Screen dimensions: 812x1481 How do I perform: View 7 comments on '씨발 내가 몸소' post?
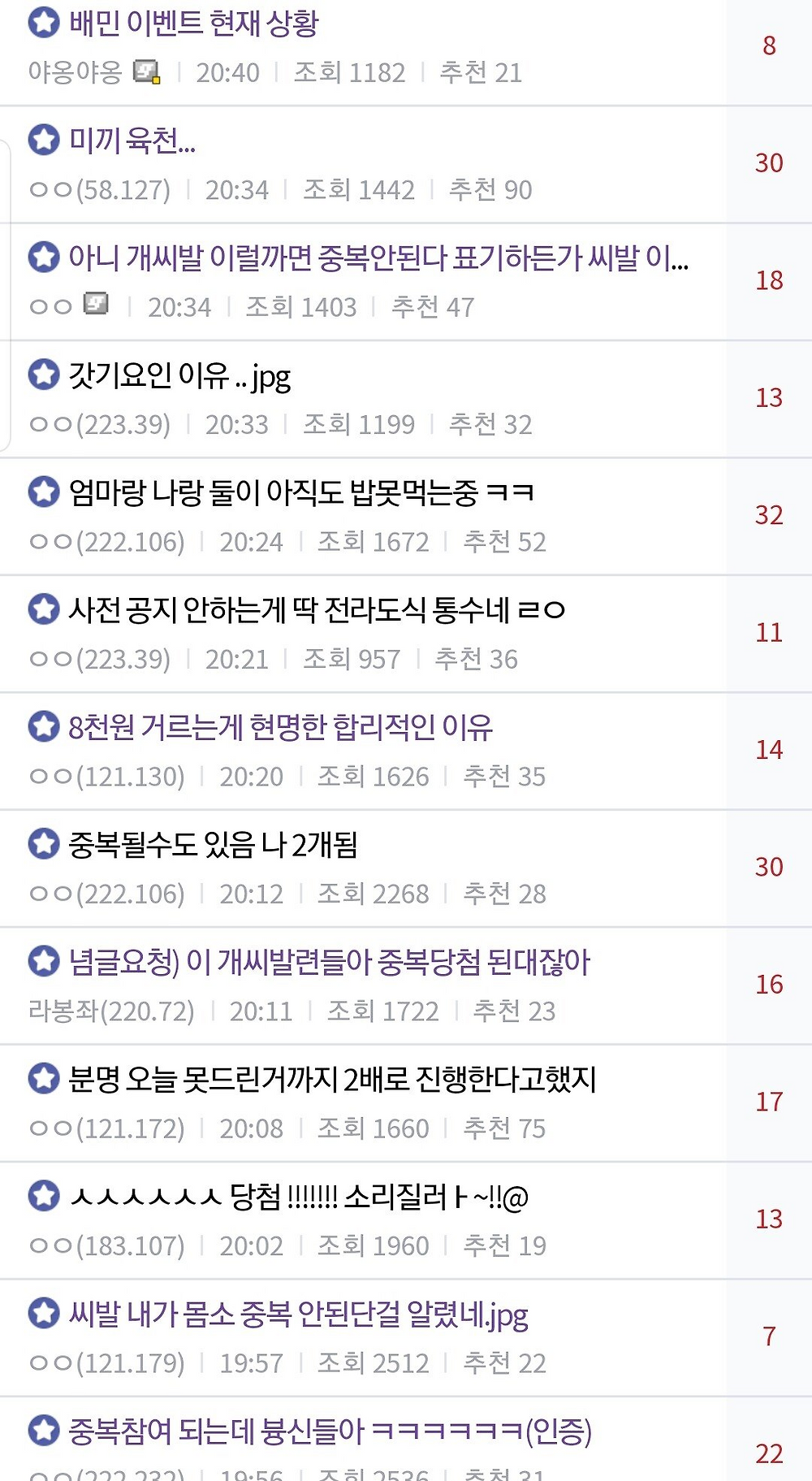(769, 1336)
